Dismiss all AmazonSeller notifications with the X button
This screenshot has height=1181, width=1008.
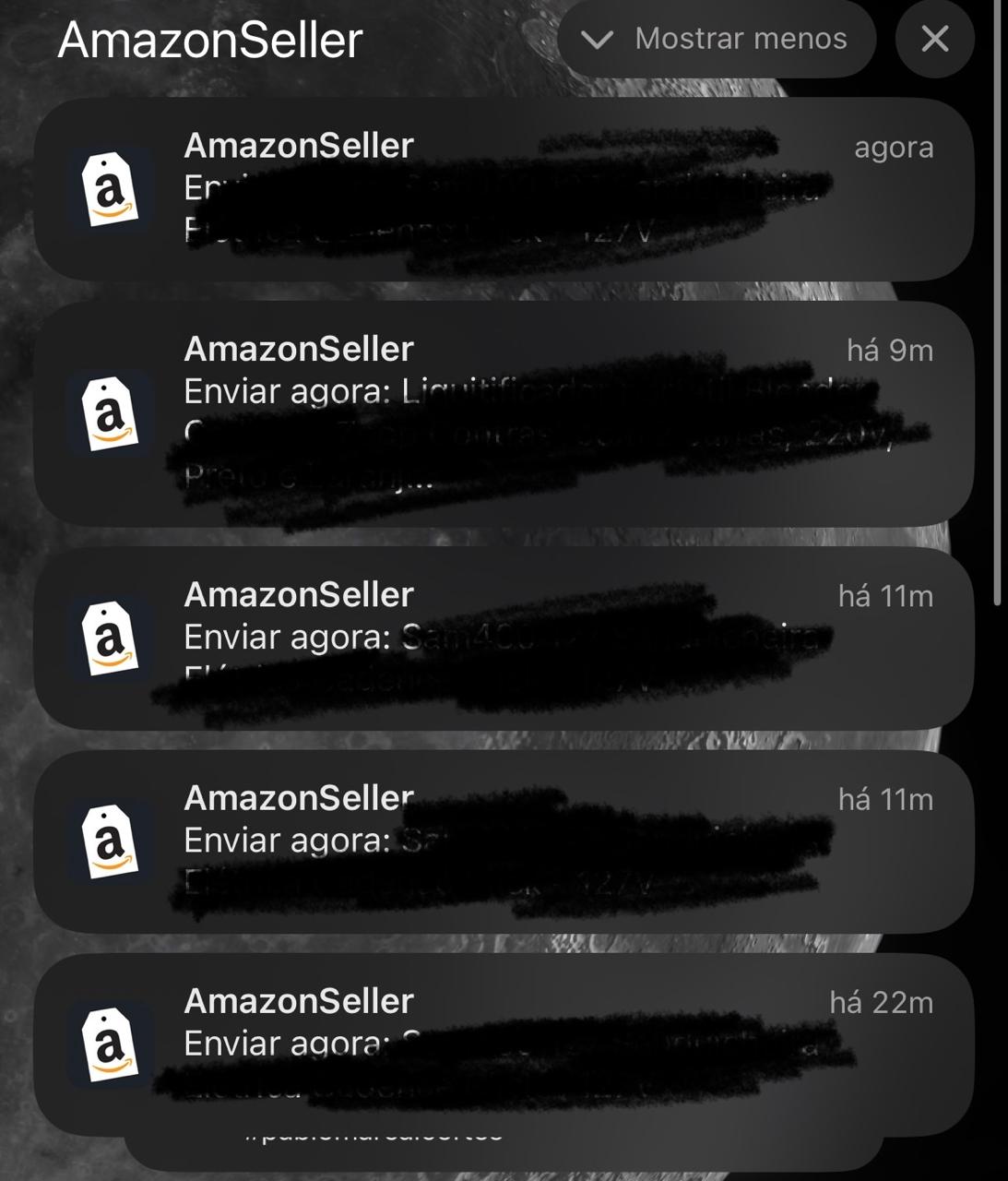point(934,40)
